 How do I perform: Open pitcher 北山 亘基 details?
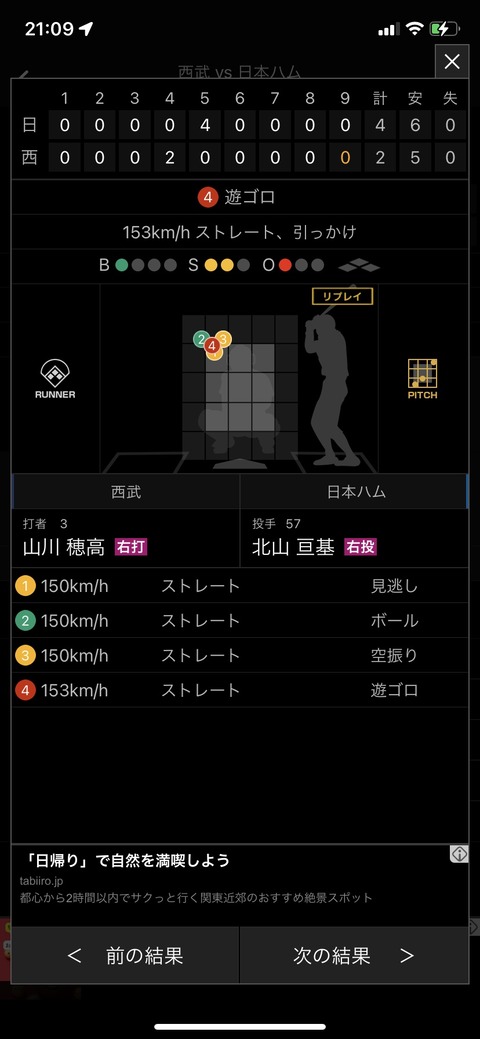[x=355, y=537]
